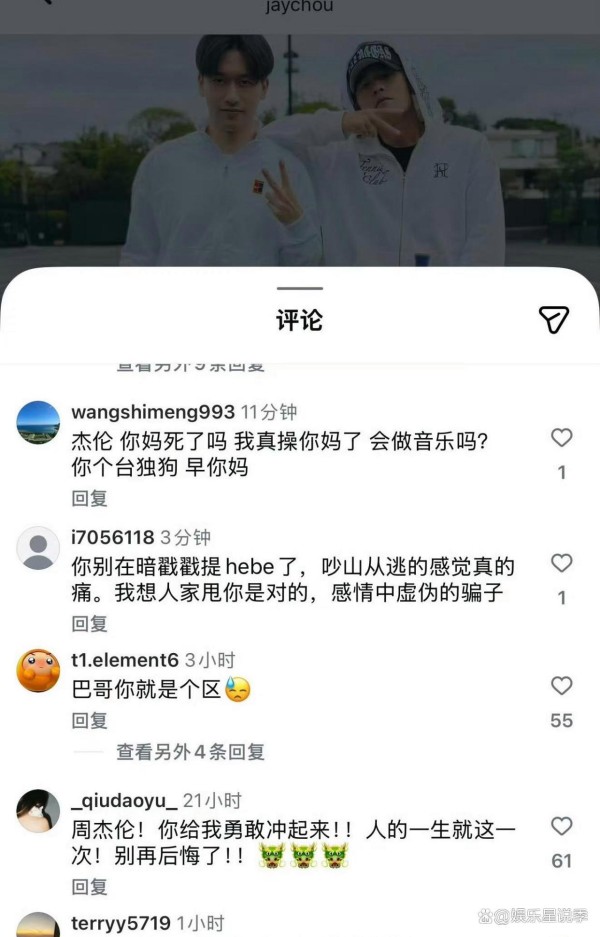The height and width of the screenshot is (937, 600).
Task: Open i7056118's profile avatar
Action: (x=38, y=548)
